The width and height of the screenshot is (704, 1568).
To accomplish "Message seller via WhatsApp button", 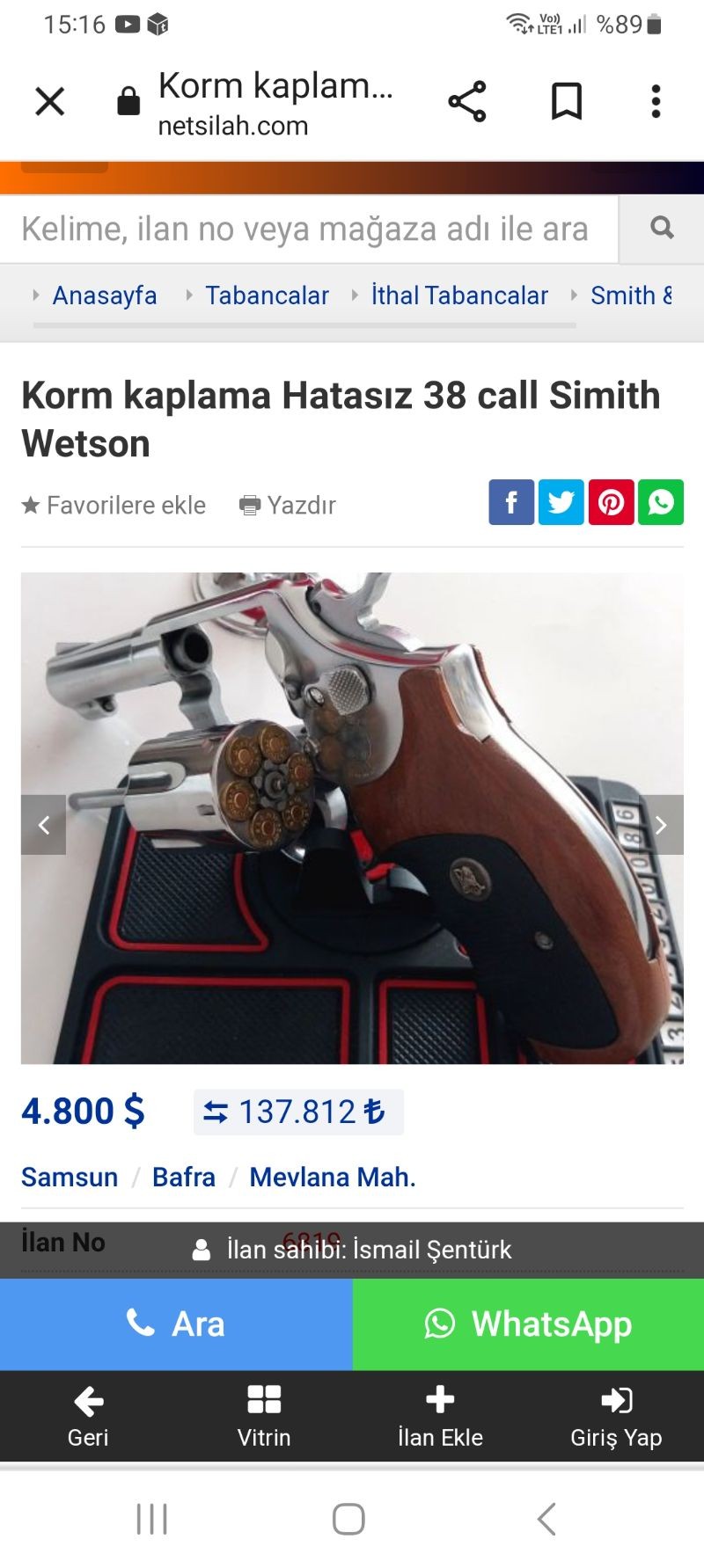I will point(528,1324).
